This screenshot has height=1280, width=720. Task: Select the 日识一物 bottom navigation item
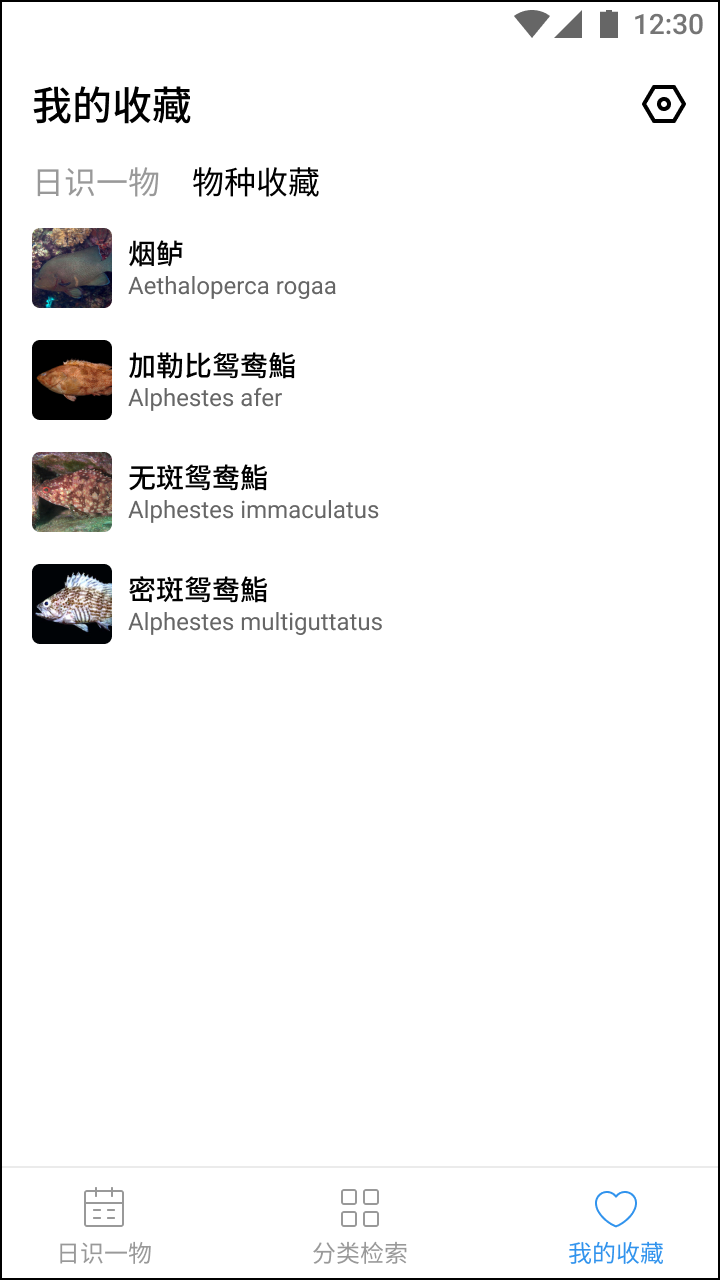click(x=104, y=1223)
